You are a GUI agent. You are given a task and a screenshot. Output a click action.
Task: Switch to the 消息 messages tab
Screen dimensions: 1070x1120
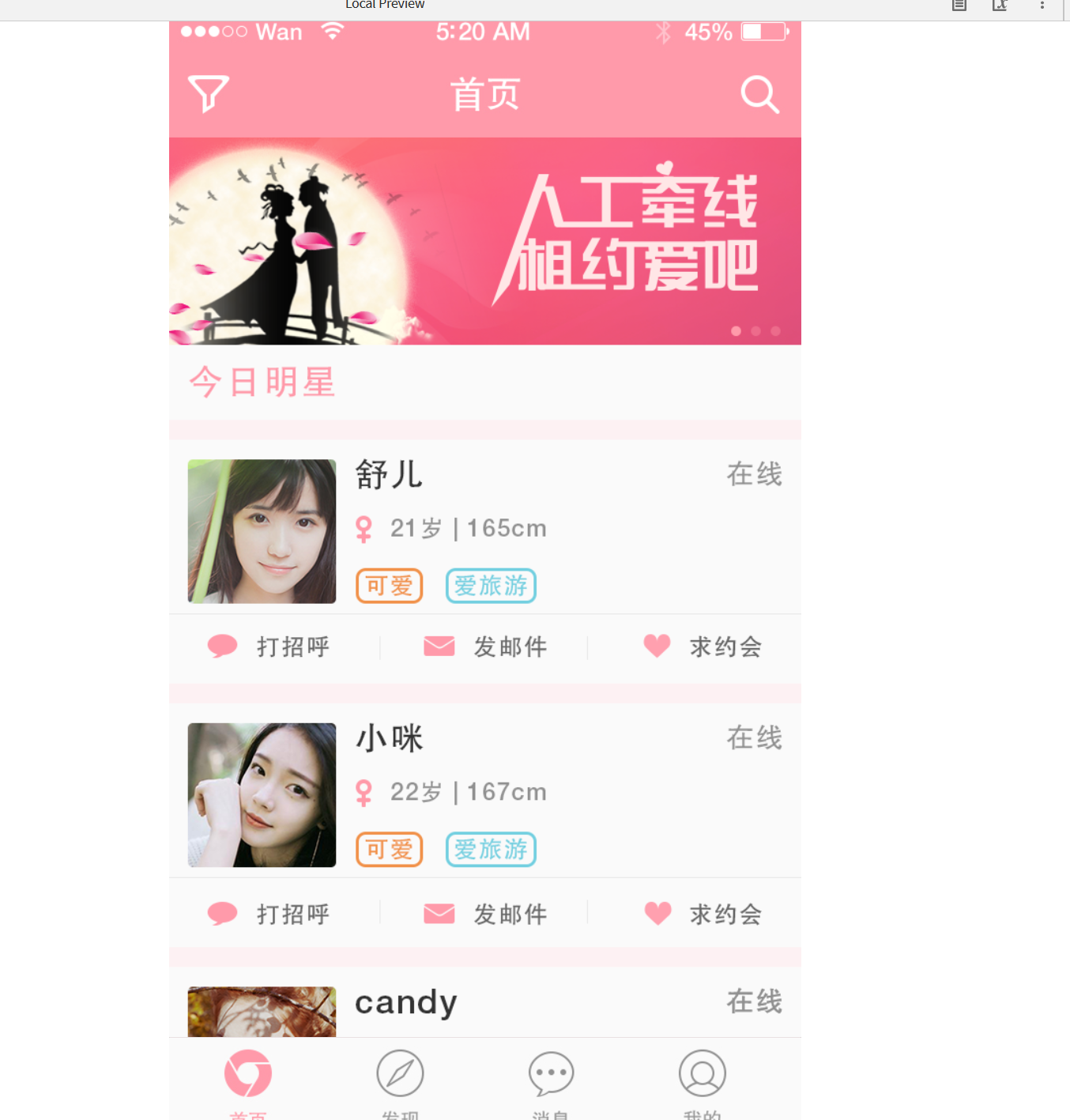pyautogui.click(x=551, y=1079)
